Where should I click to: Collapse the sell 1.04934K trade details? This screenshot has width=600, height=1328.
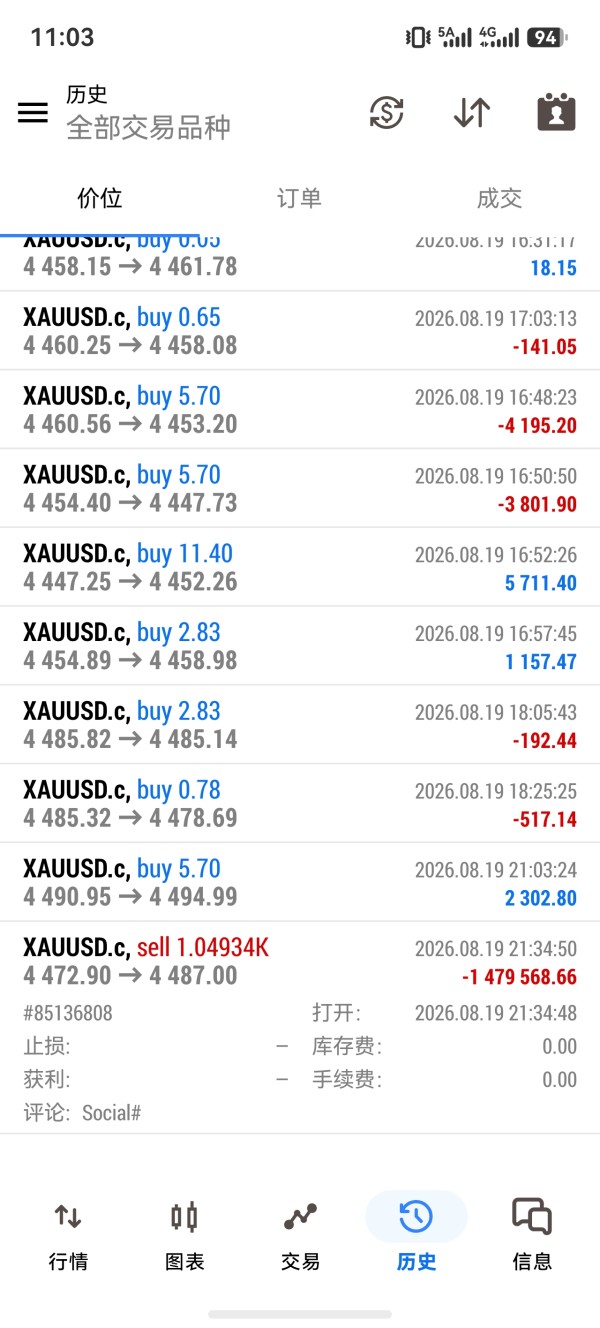pyautogui.click(x=300, y=1028)
